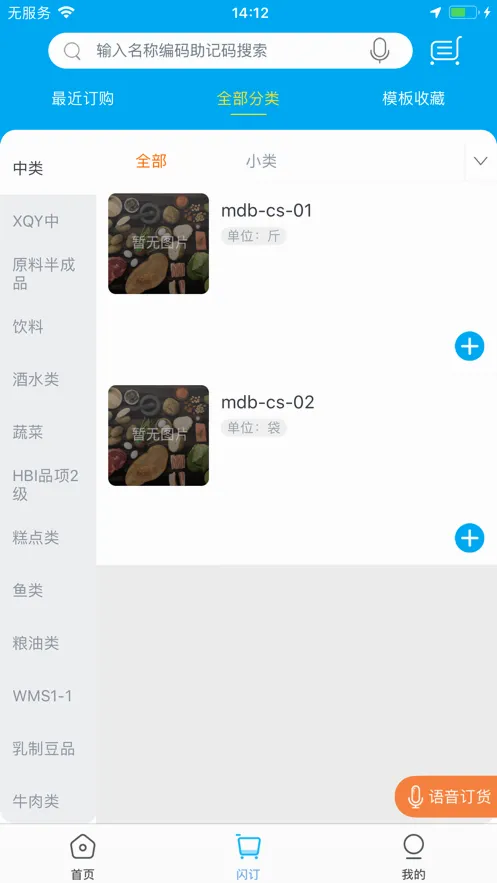Add mdb-cs-01 with its plus button
The height and width of the screenshot is (883, 497).
(x=469, y=346)
